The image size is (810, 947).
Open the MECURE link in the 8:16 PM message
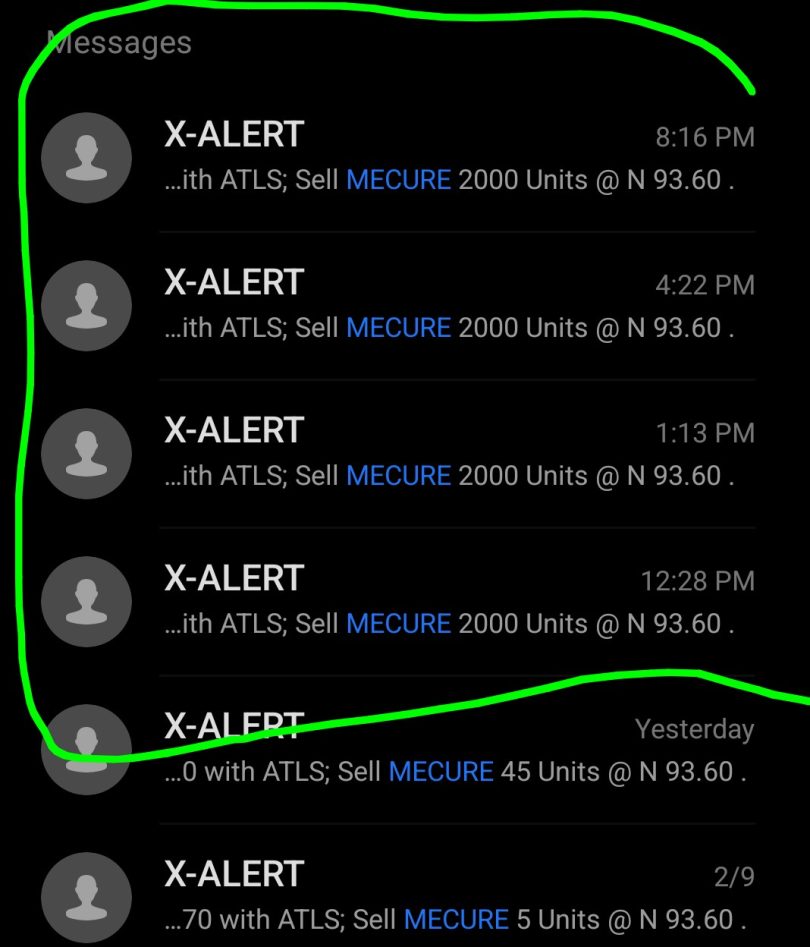coord(397,180)
